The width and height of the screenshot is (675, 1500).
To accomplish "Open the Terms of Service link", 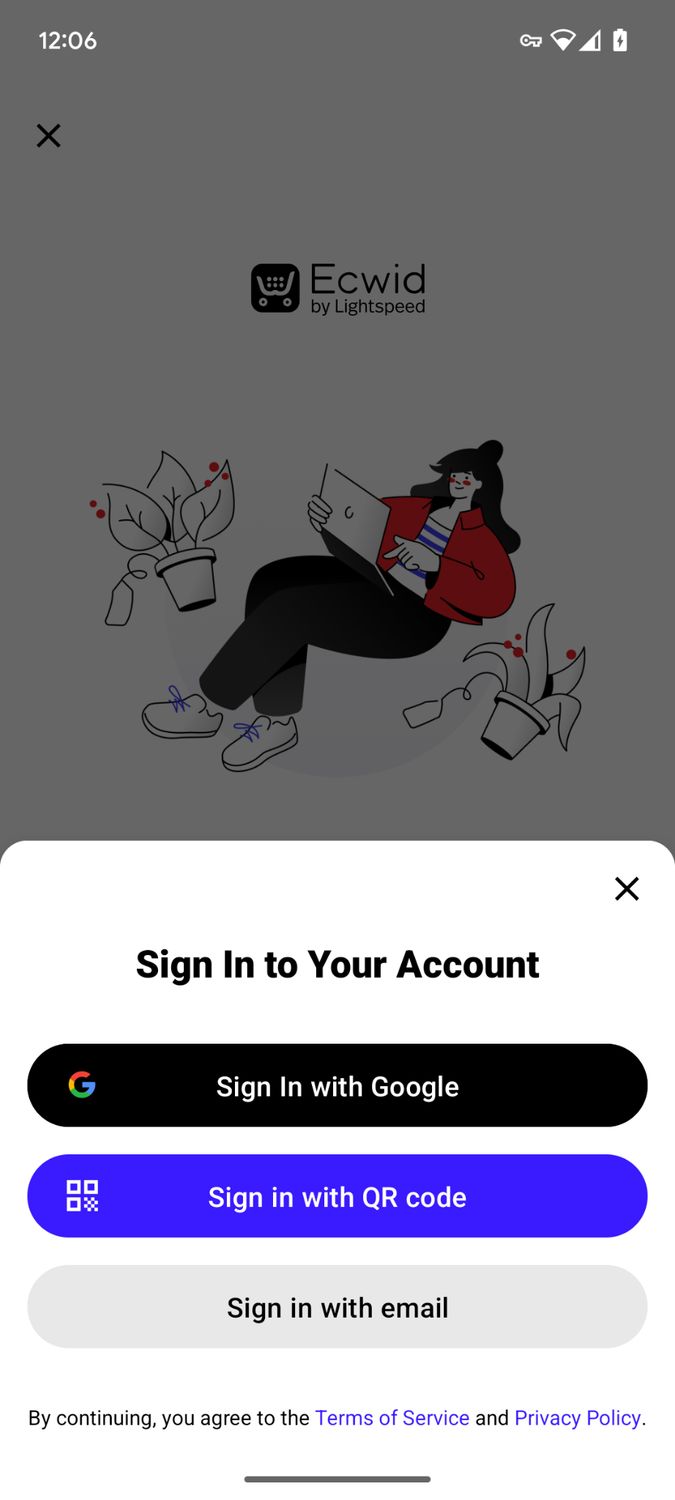I will [x=392, y=1418].
